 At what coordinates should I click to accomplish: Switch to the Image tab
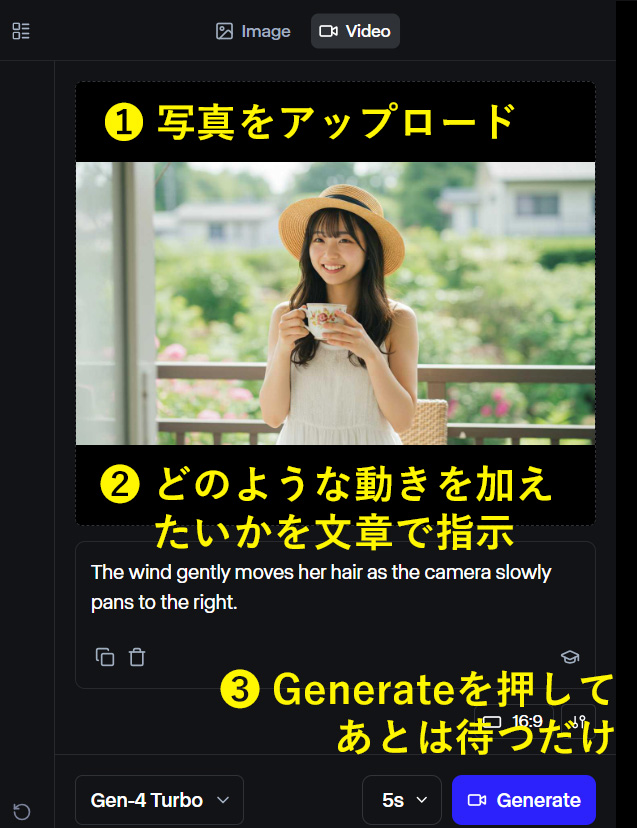tap(253, 31)
